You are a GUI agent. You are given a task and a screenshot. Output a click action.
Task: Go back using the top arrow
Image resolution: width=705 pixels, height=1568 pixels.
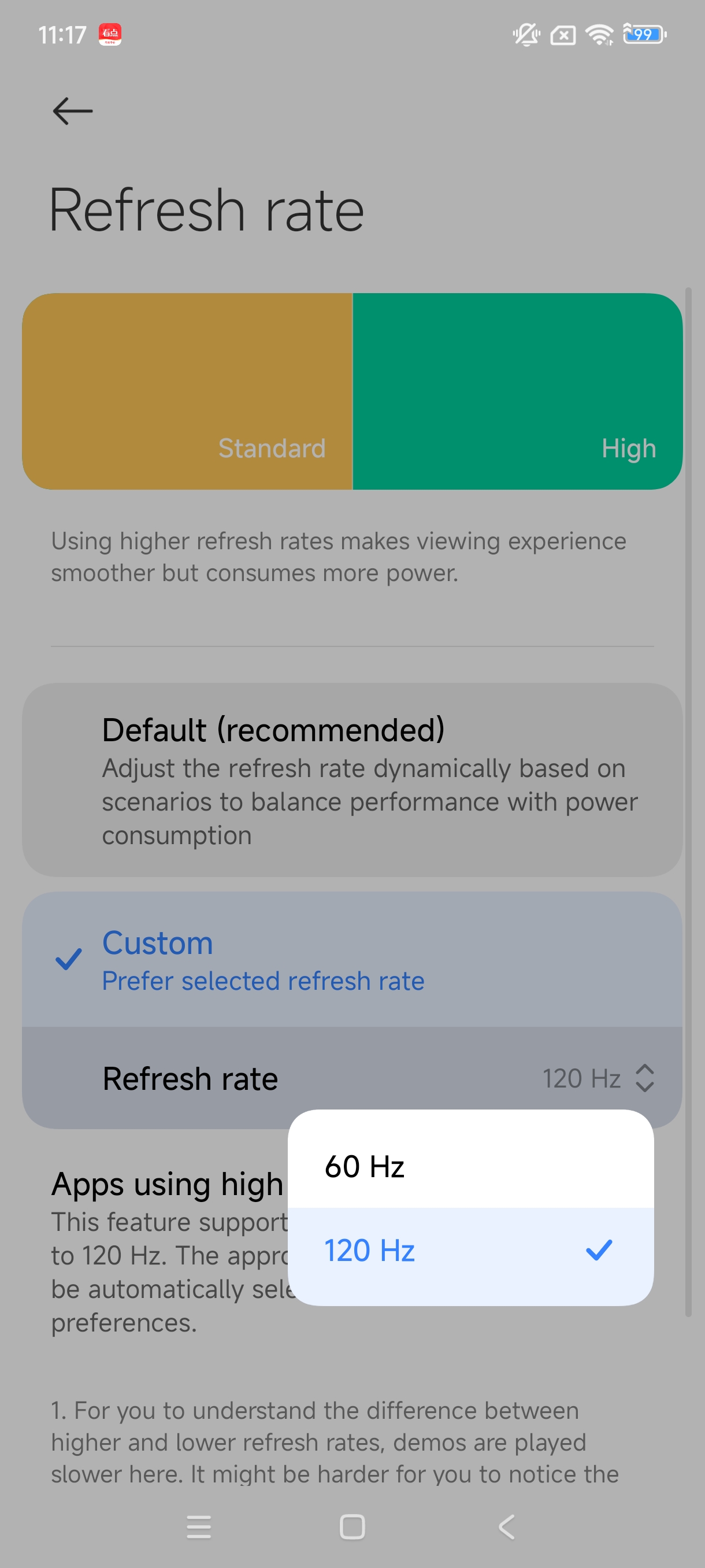[x=72, y=111]
